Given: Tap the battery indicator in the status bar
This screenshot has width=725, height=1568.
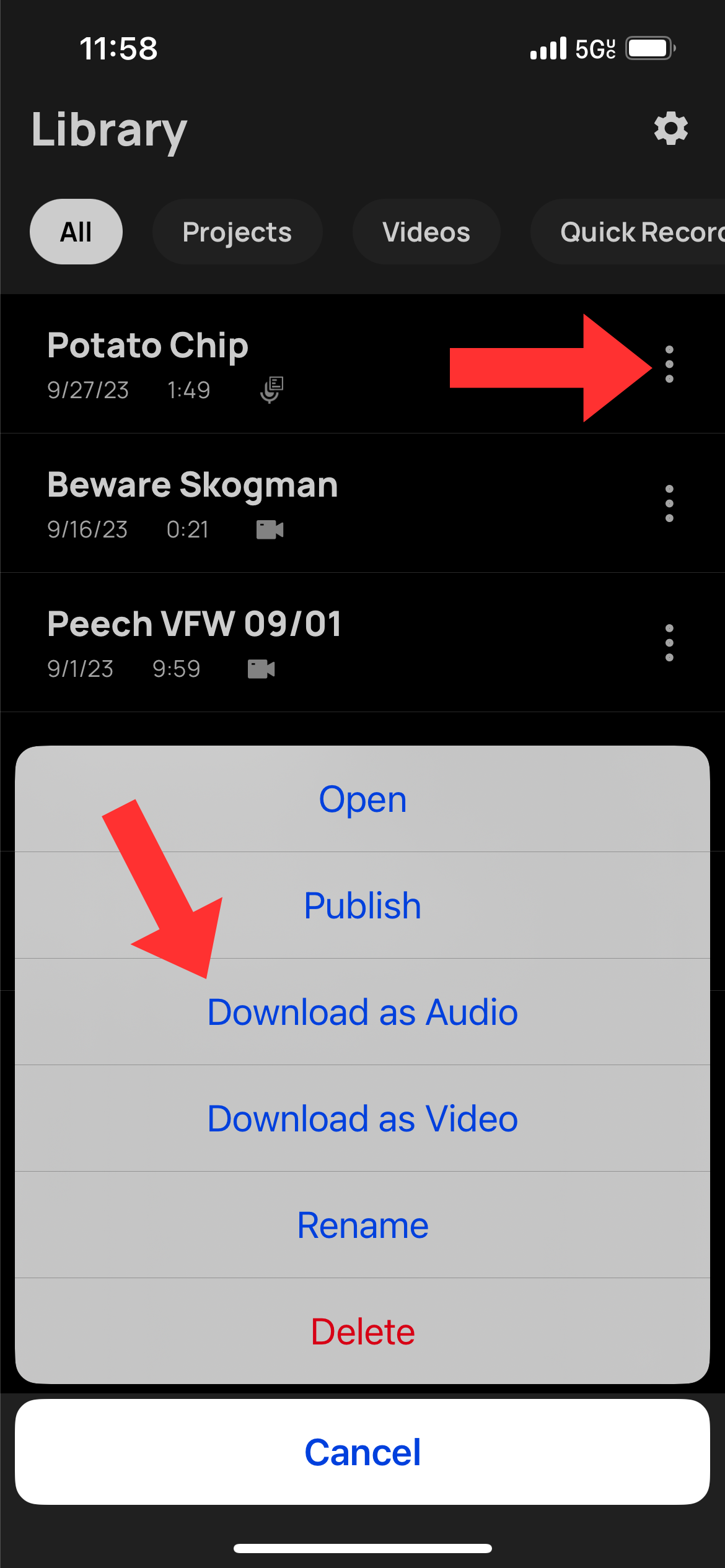Looking at the screenshot, I should (x=648, y=47).
